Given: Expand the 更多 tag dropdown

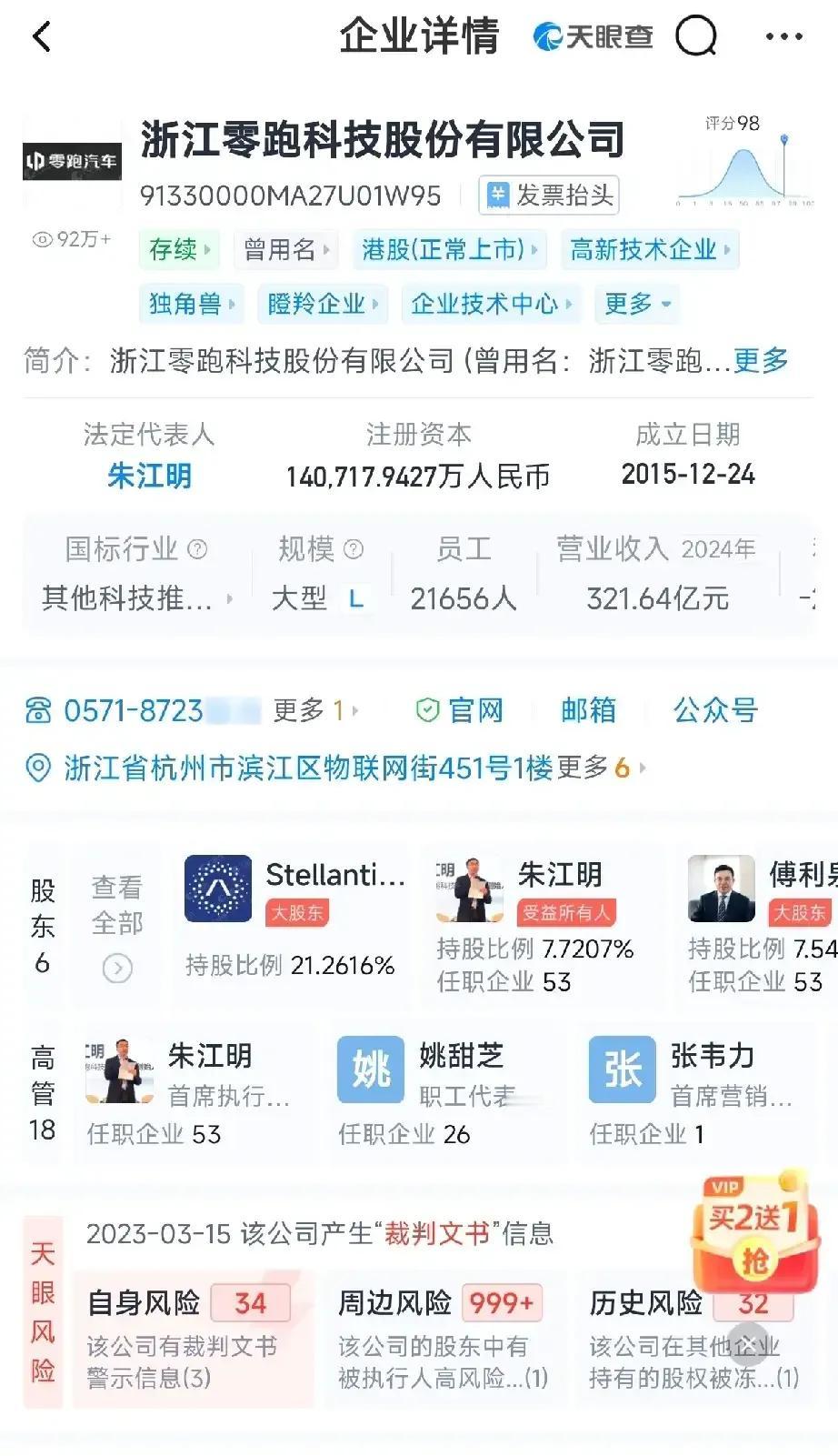Looking at the screenshot, I should (x=635, y=305).
